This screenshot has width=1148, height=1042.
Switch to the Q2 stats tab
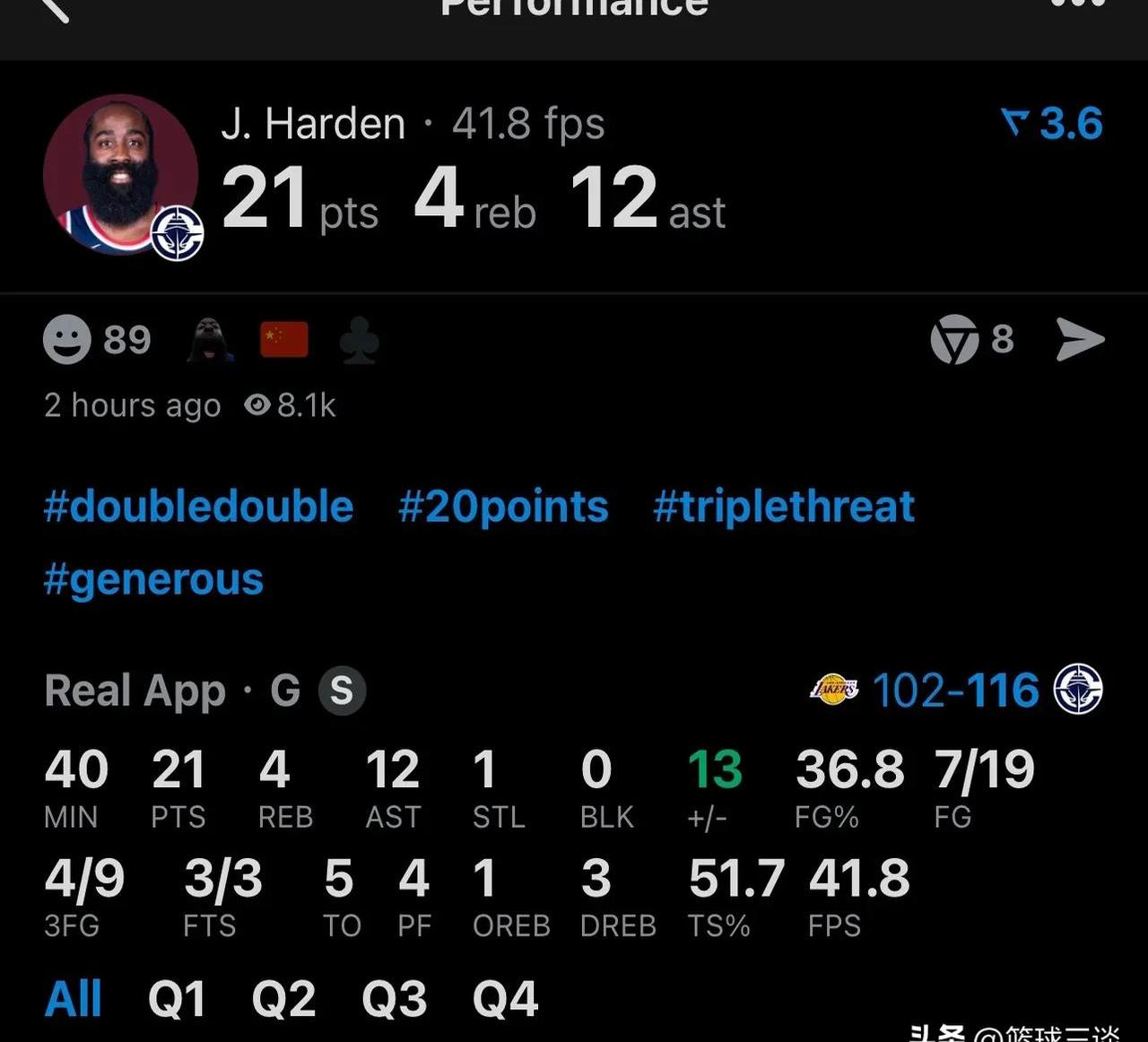[283, 998]
